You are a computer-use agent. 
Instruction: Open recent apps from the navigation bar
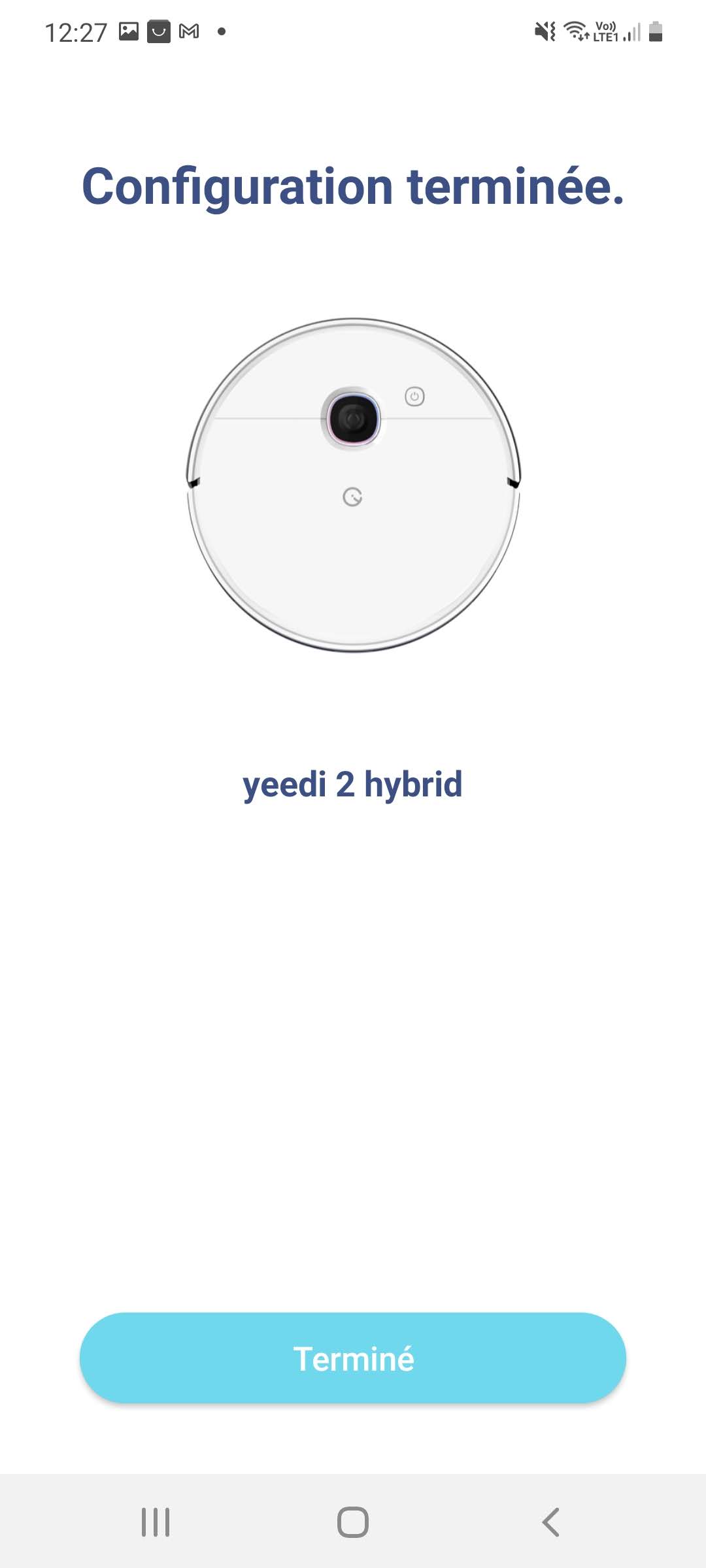(x=156, y=1522)
